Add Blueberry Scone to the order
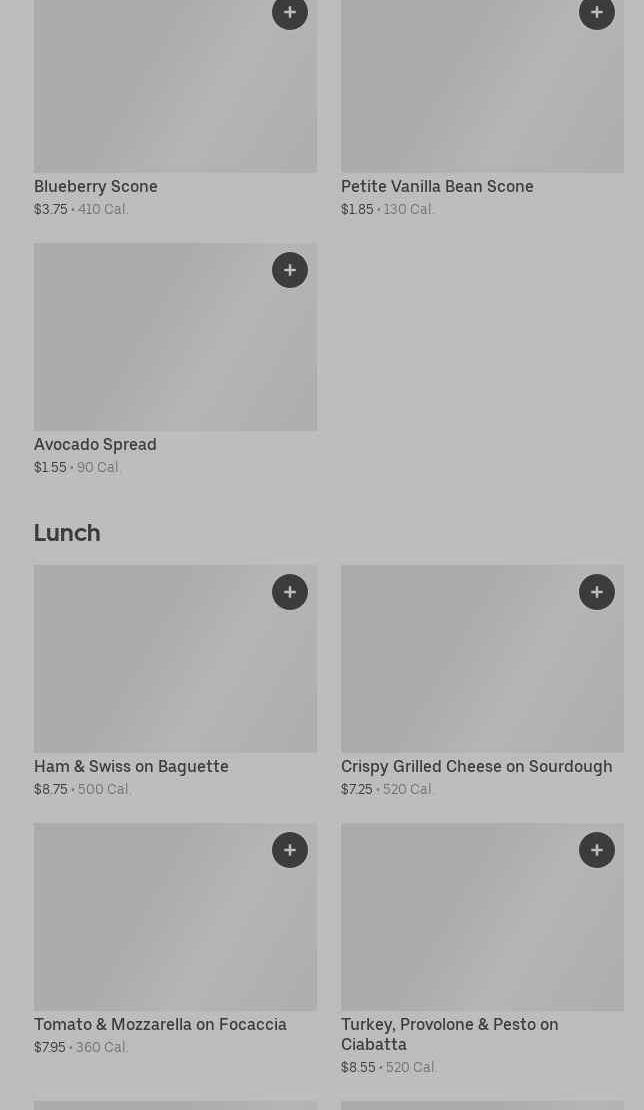This screenshot has width=644, height=1110. click(290, 12)
